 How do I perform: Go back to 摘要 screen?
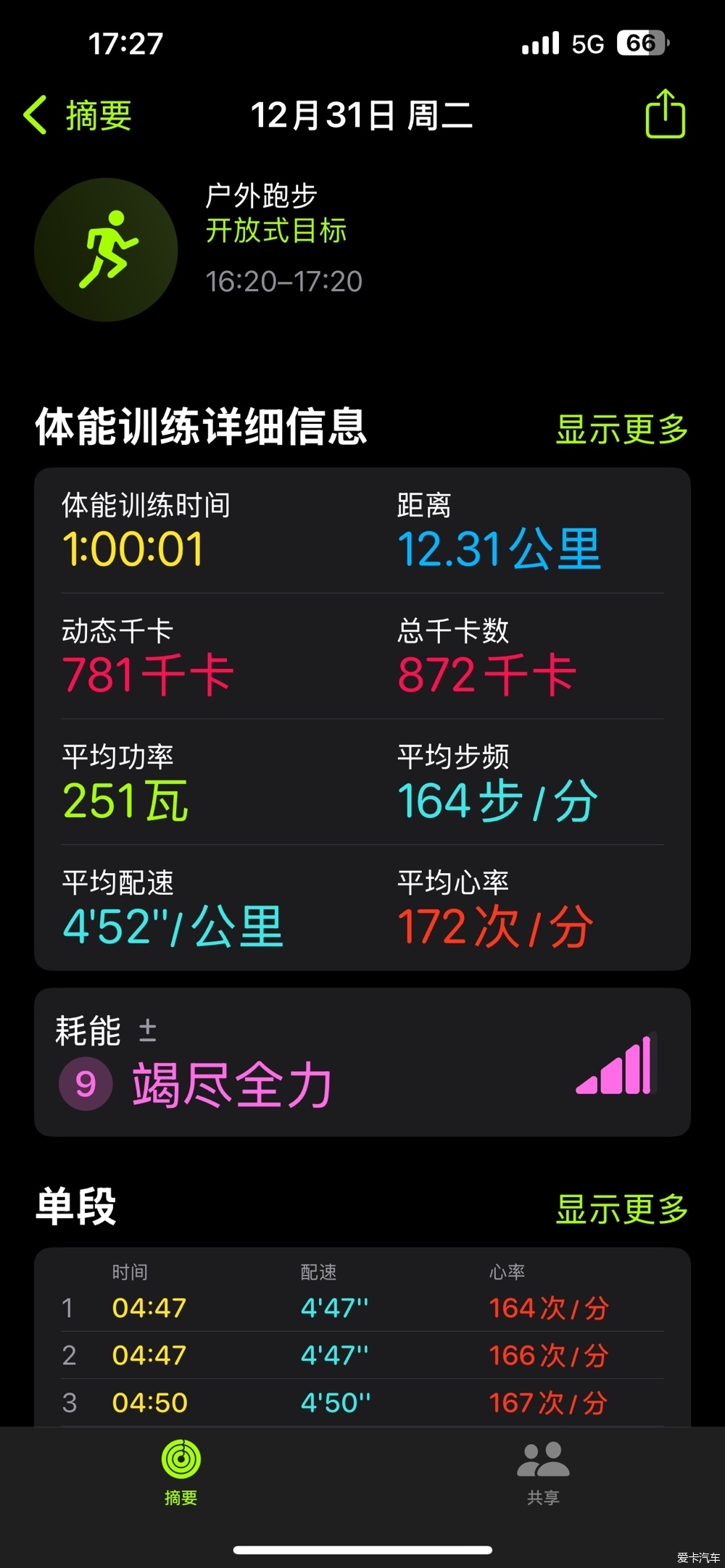(x=78, y=115)
